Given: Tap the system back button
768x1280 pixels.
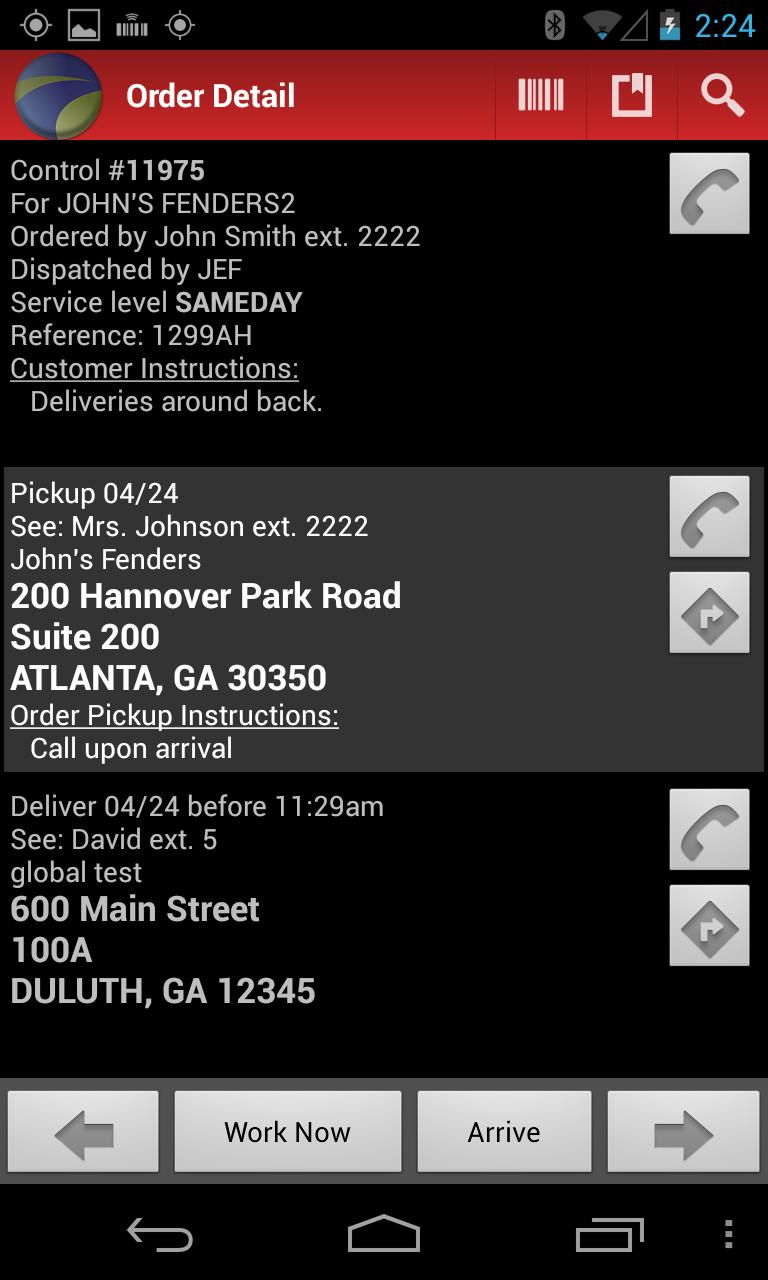Looking at the screenshot, I should 160,1235.
